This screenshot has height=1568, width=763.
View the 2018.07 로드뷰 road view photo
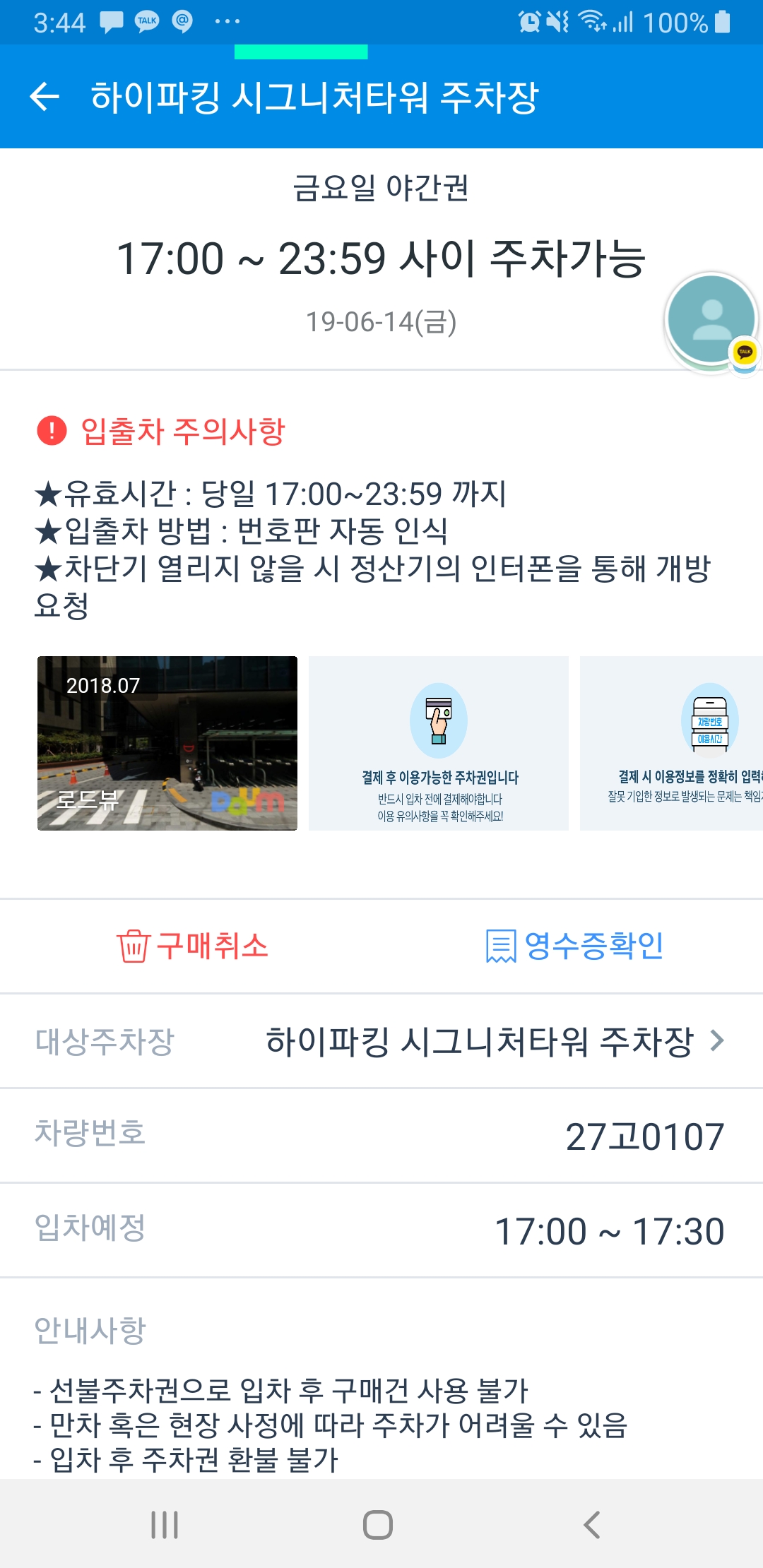(x=167, y=743)
